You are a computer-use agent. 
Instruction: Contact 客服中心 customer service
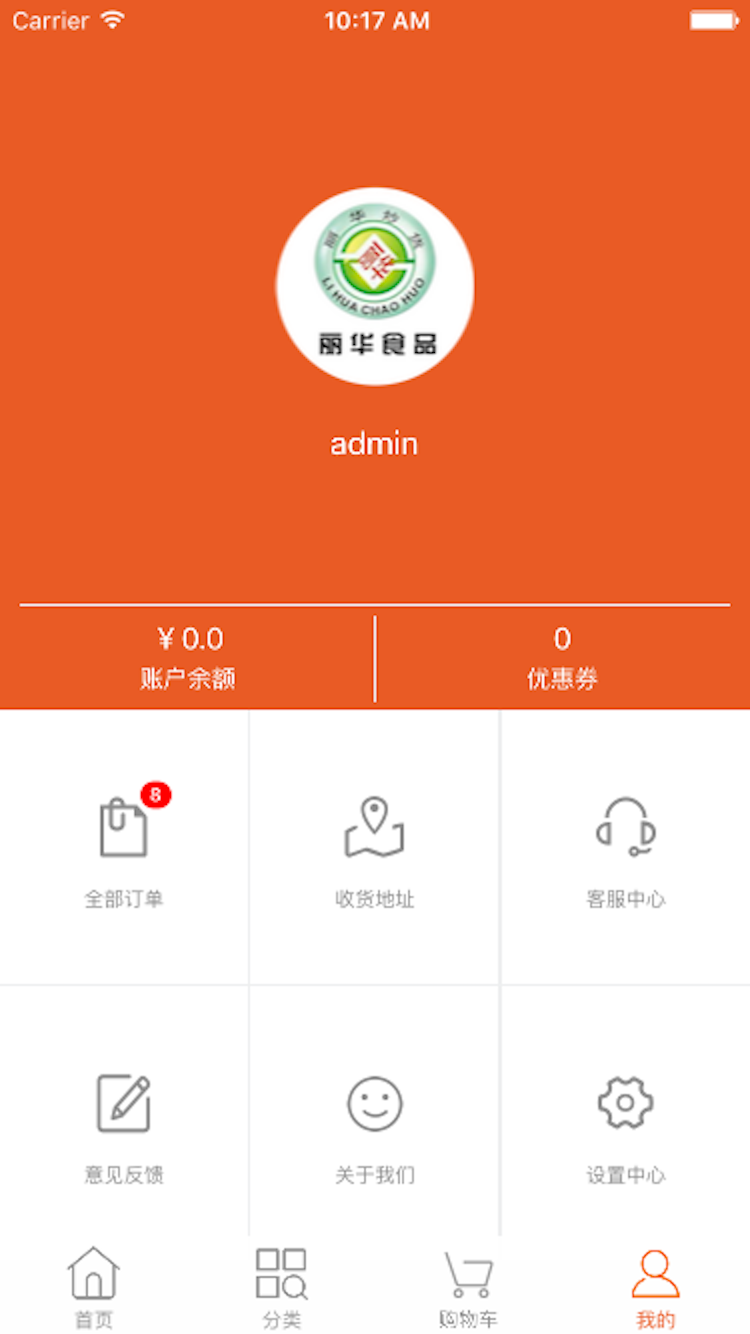point(625,846)
